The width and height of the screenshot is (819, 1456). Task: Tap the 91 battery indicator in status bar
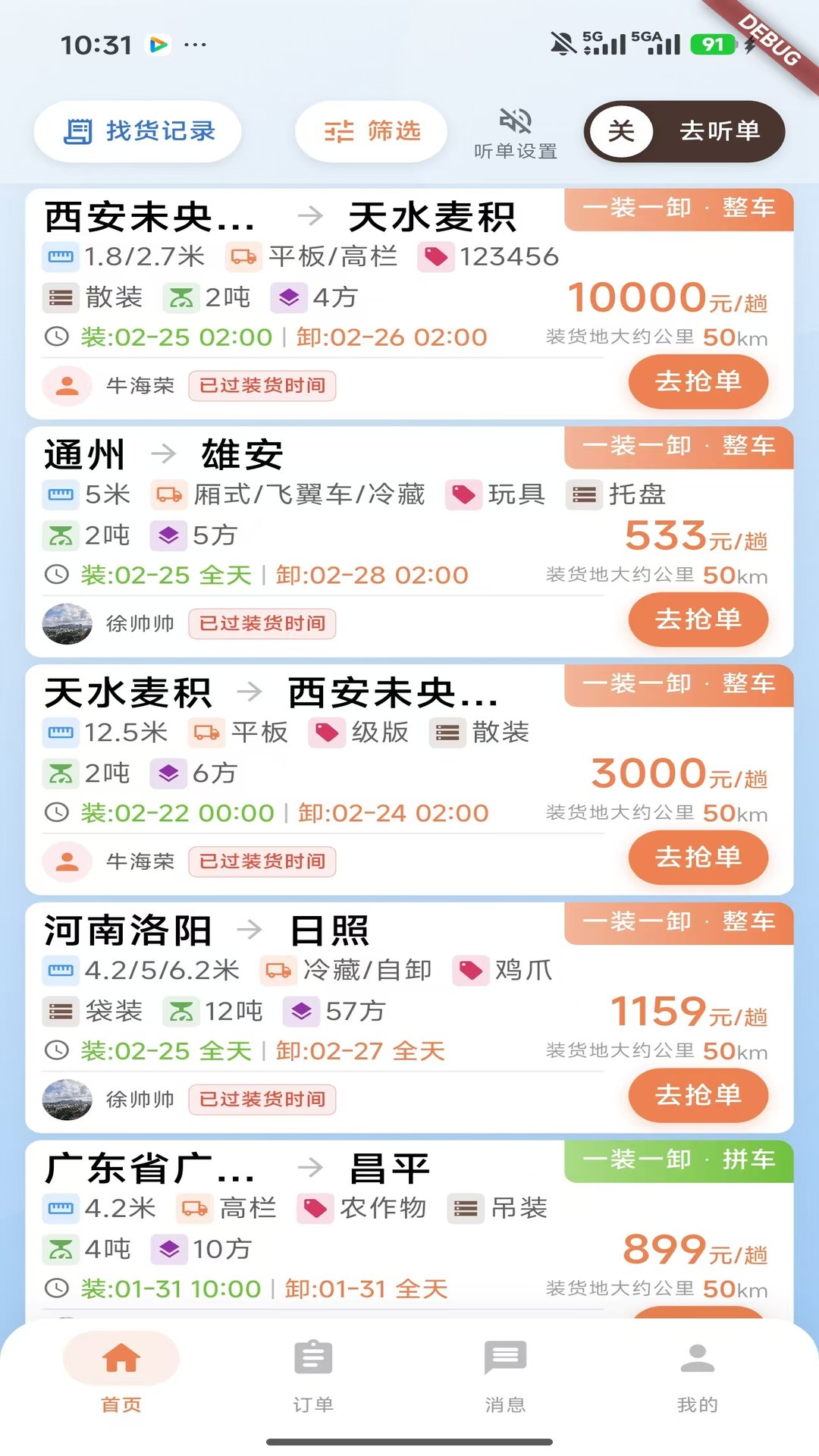[711, 44]
